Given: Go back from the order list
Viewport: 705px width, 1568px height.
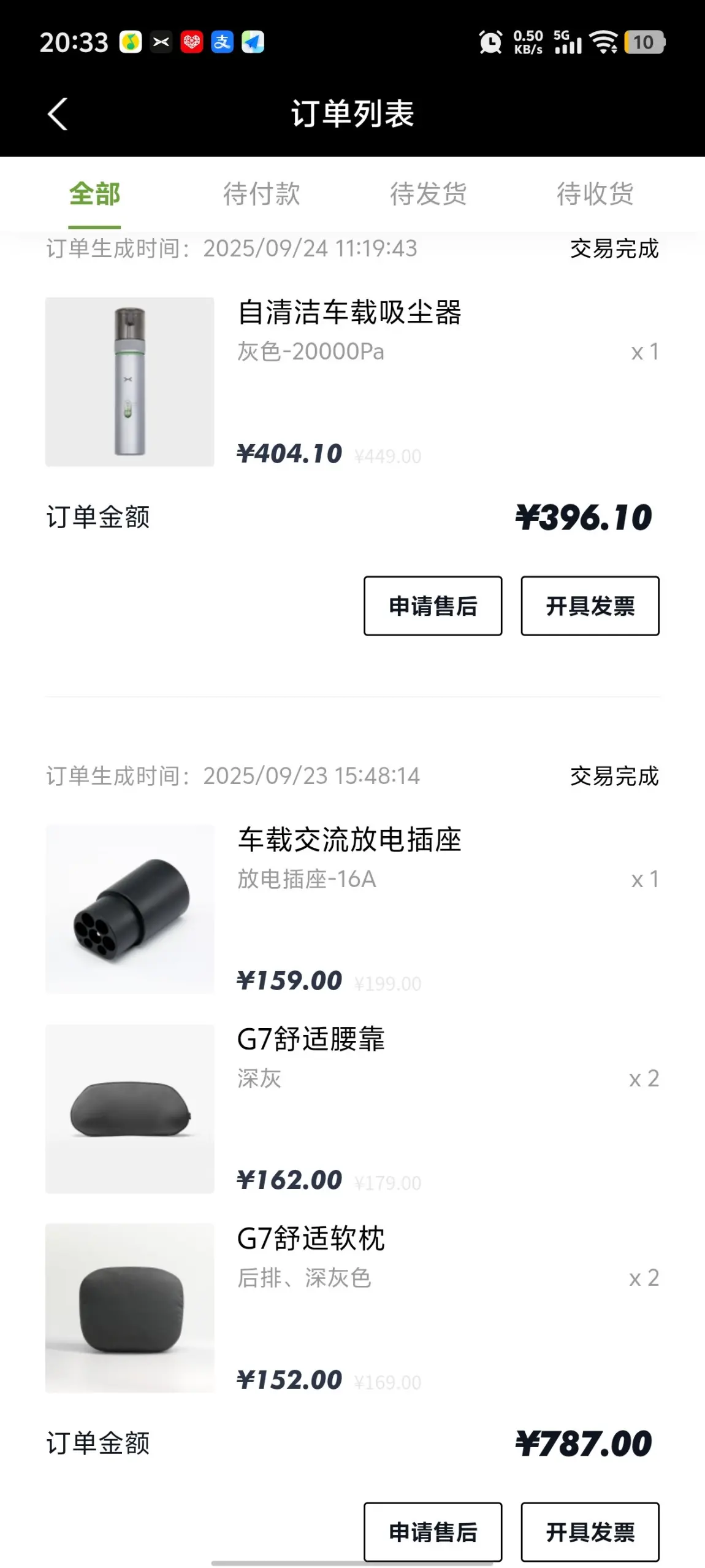Looking at the screenshot, I should click(x=58, y=114).
